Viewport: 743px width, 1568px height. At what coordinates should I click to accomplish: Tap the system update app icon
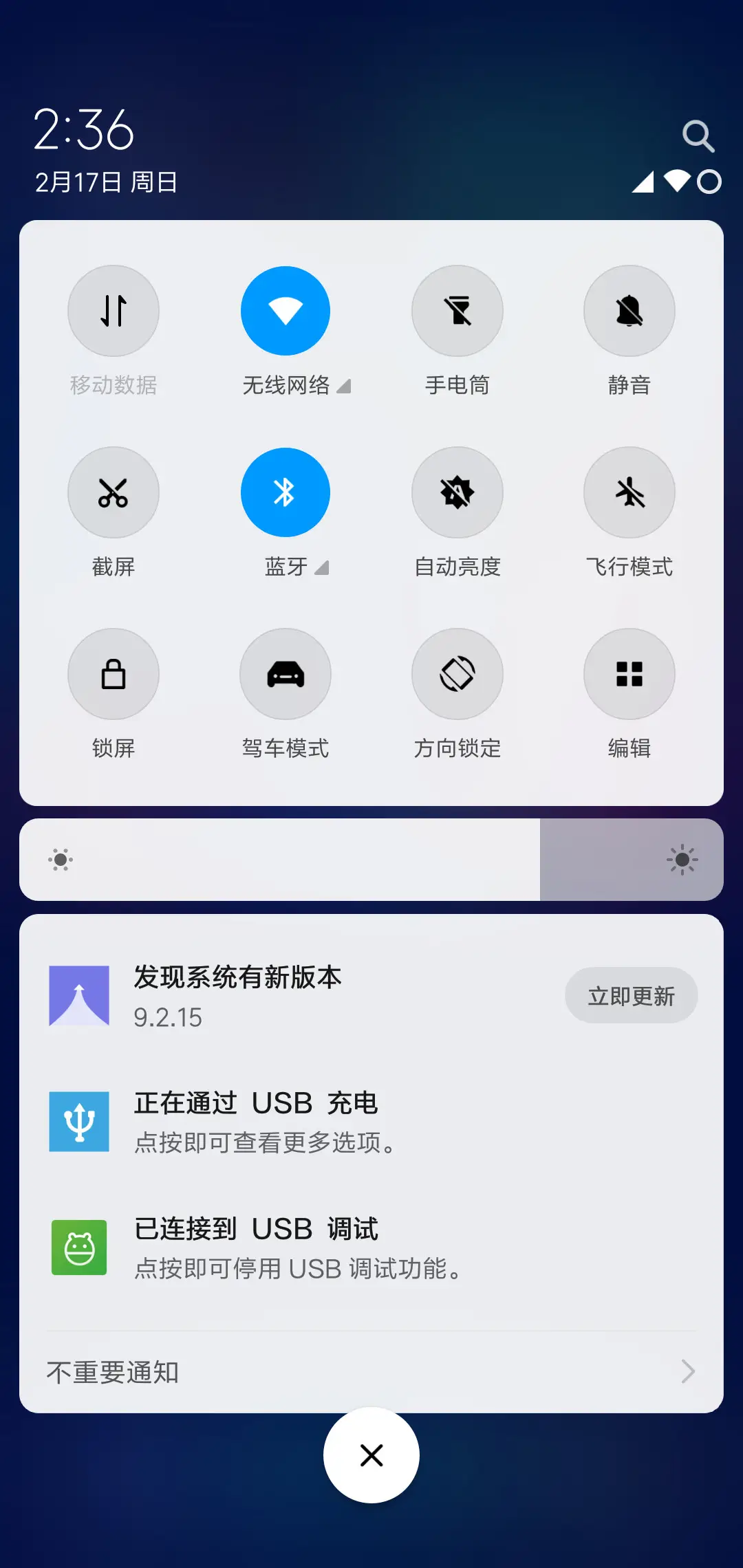pos(78,996)
